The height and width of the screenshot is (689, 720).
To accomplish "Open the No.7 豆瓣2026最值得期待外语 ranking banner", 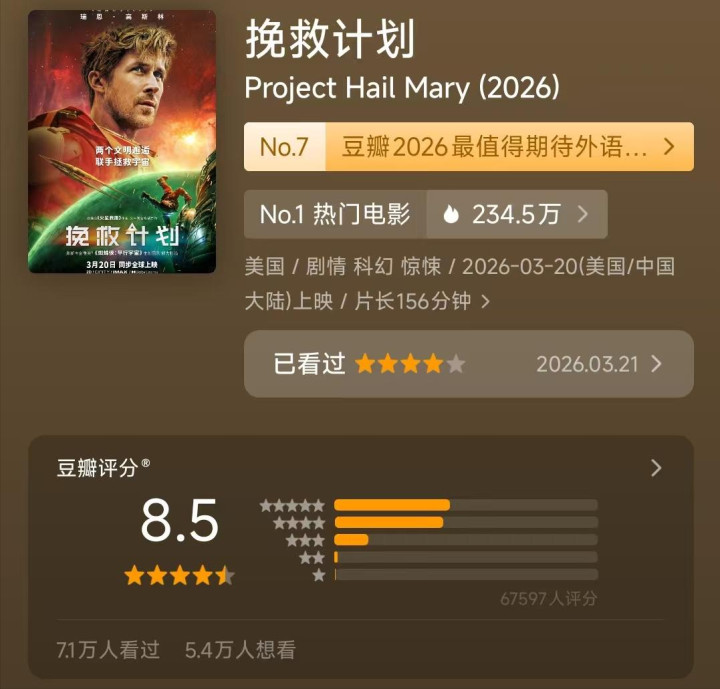I will coord(468,147).
